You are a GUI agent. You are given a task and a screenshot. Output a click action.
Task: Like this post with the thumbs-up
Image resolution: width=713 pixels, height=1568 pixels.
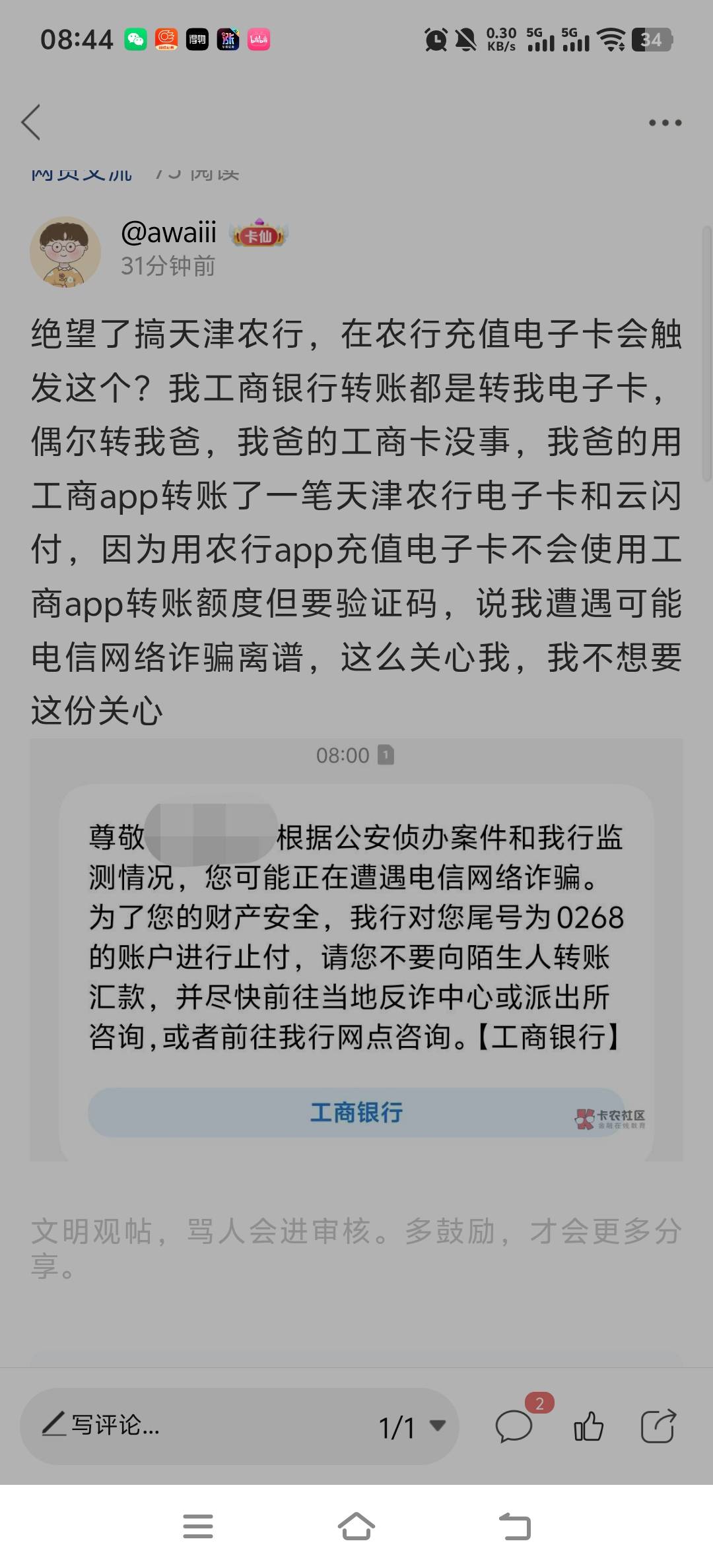[x=588, y=1425]
